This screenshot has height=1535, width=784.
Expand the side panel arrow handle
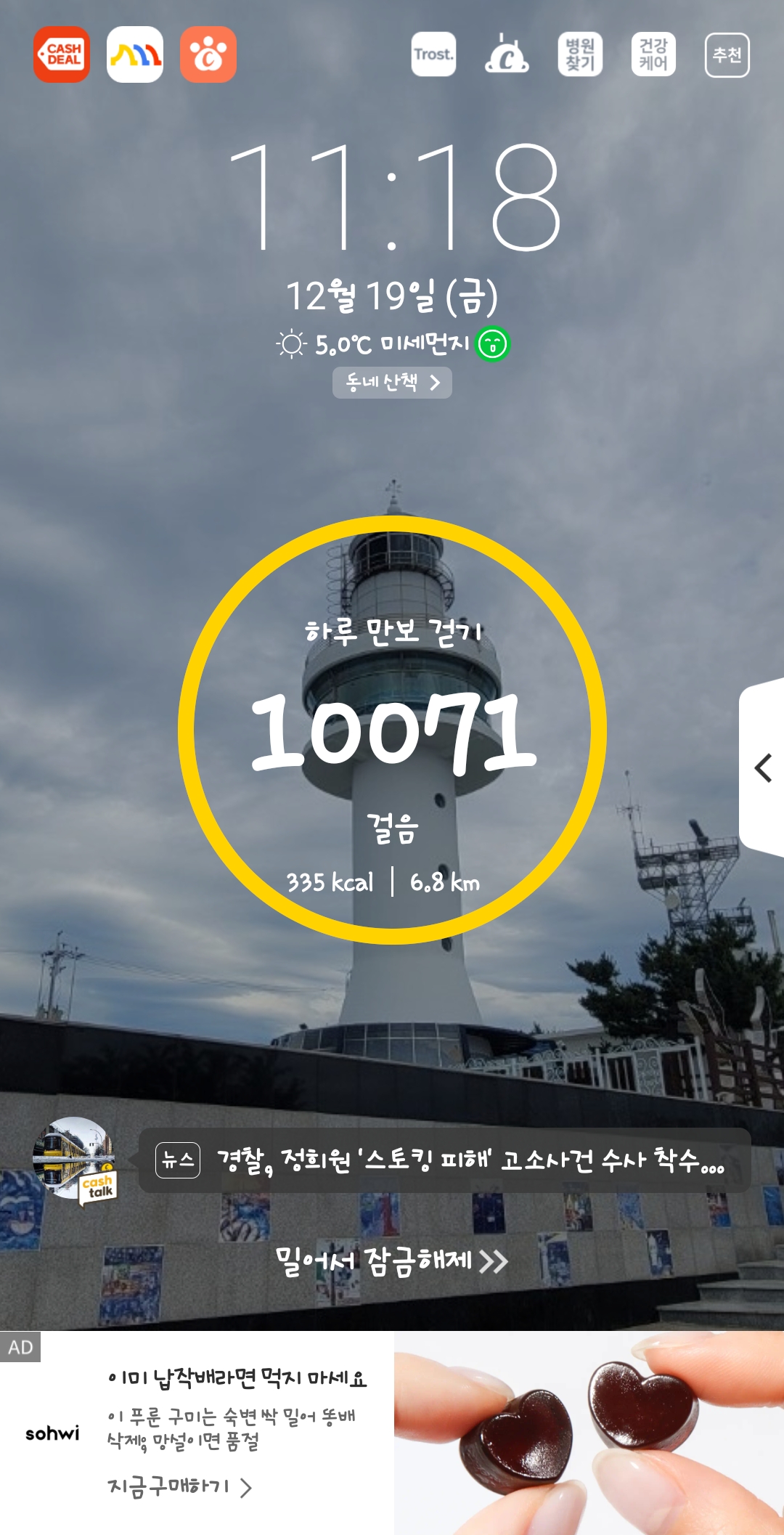(x=762, y=767)
